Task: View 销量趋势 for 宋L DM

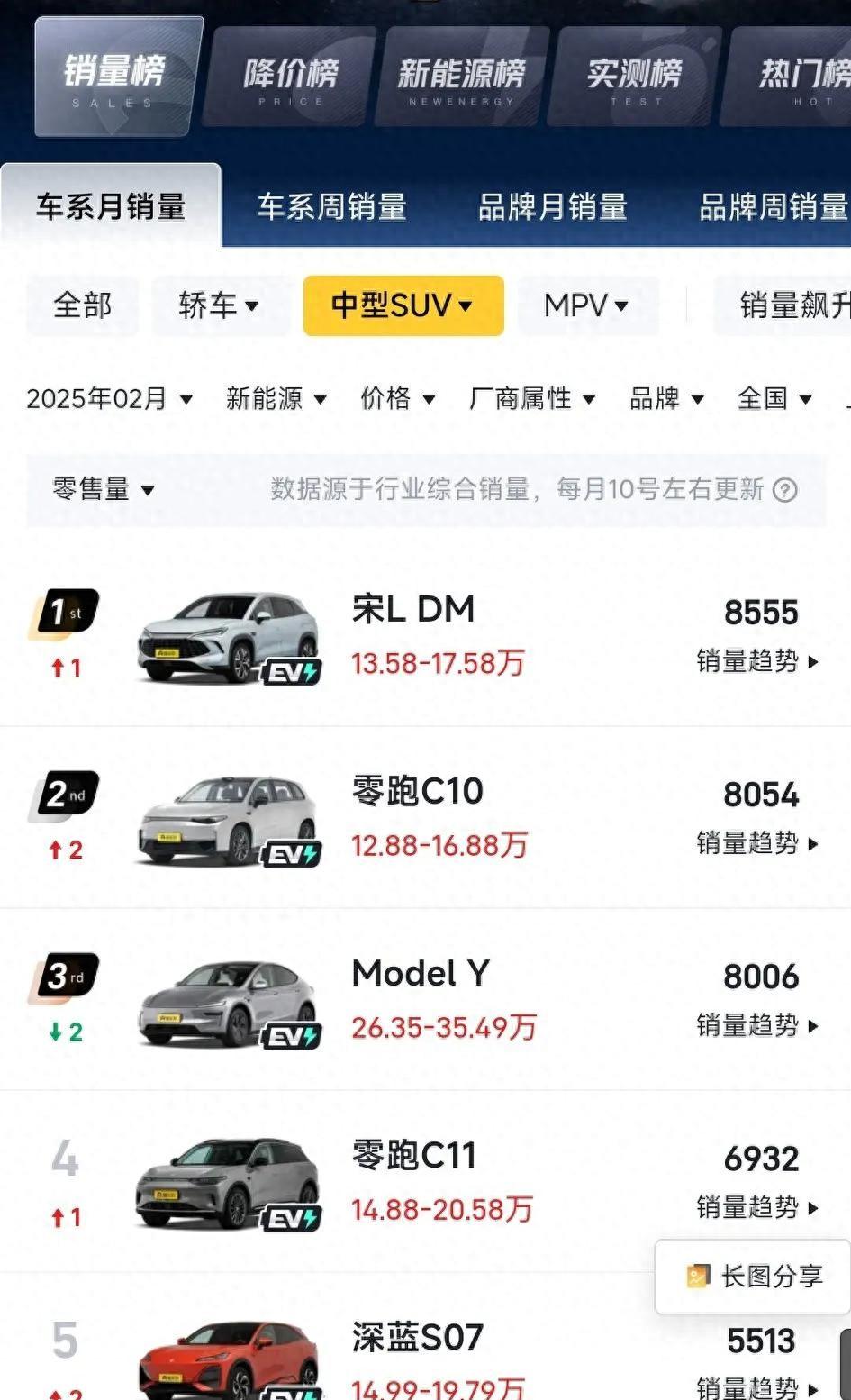Action: coord(756,661)
